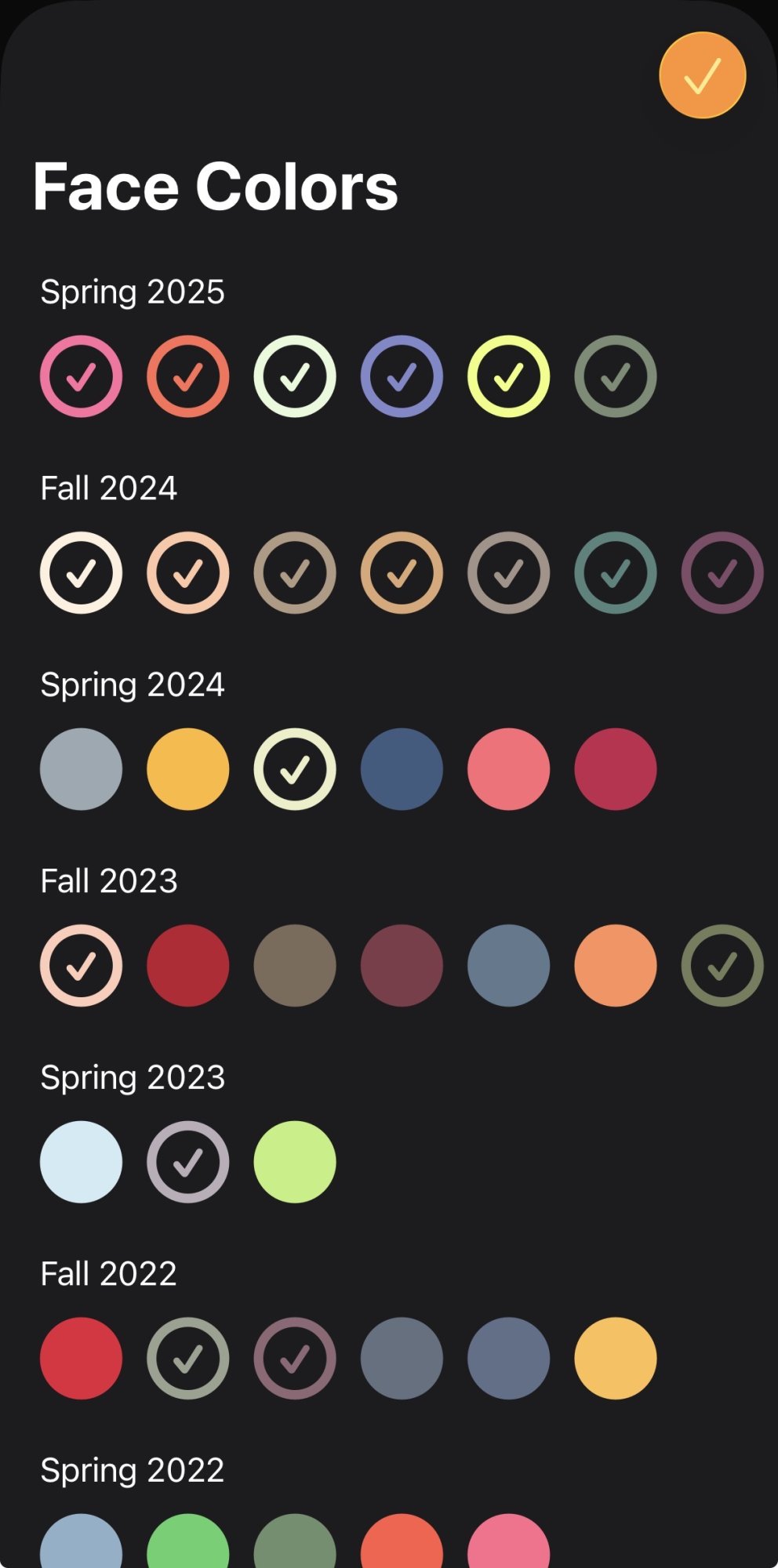Select the red Fall 2022 color
The width and height of the screenshot is (778, 1568).
pos(81,1358)
